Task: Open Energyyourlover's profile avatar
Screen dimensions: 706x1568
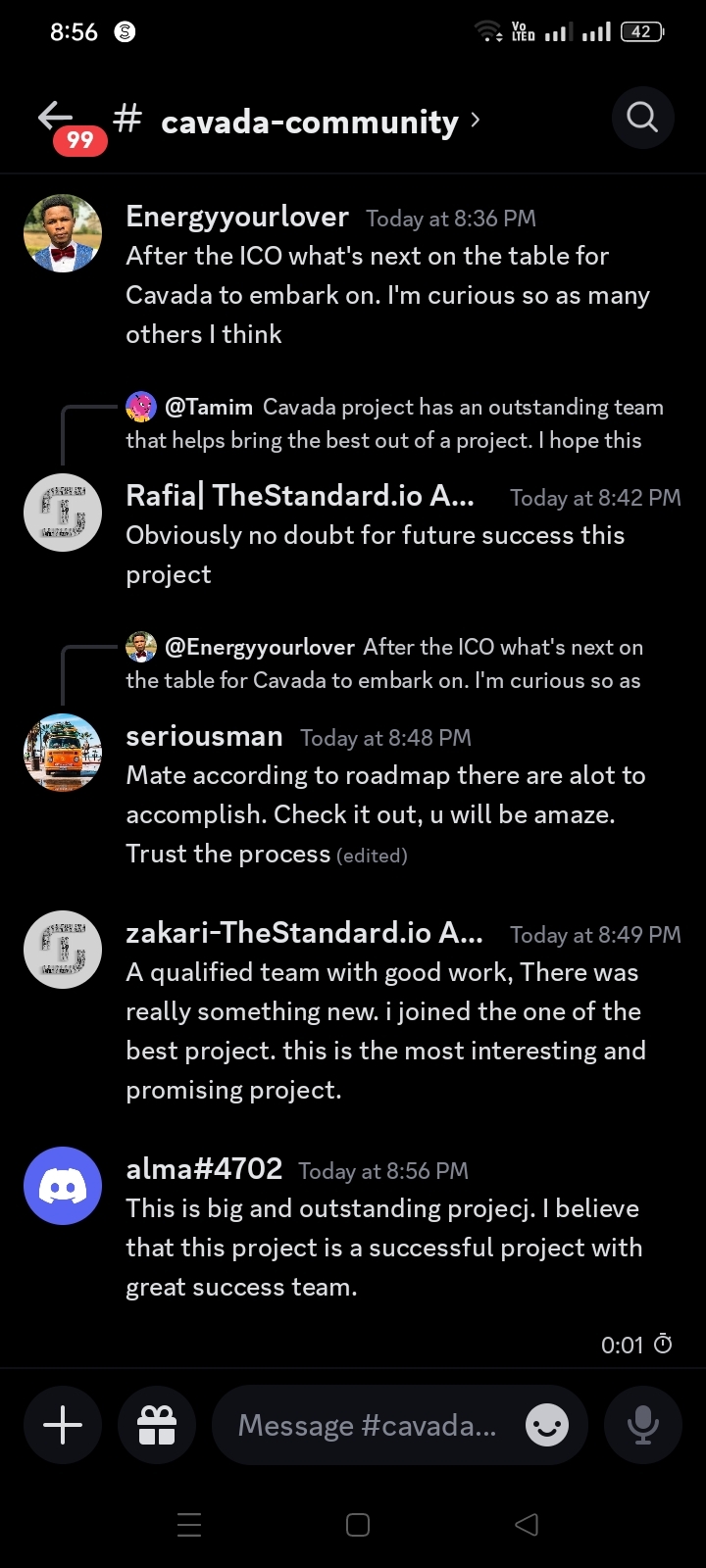Action: click(x=63, y=233)
